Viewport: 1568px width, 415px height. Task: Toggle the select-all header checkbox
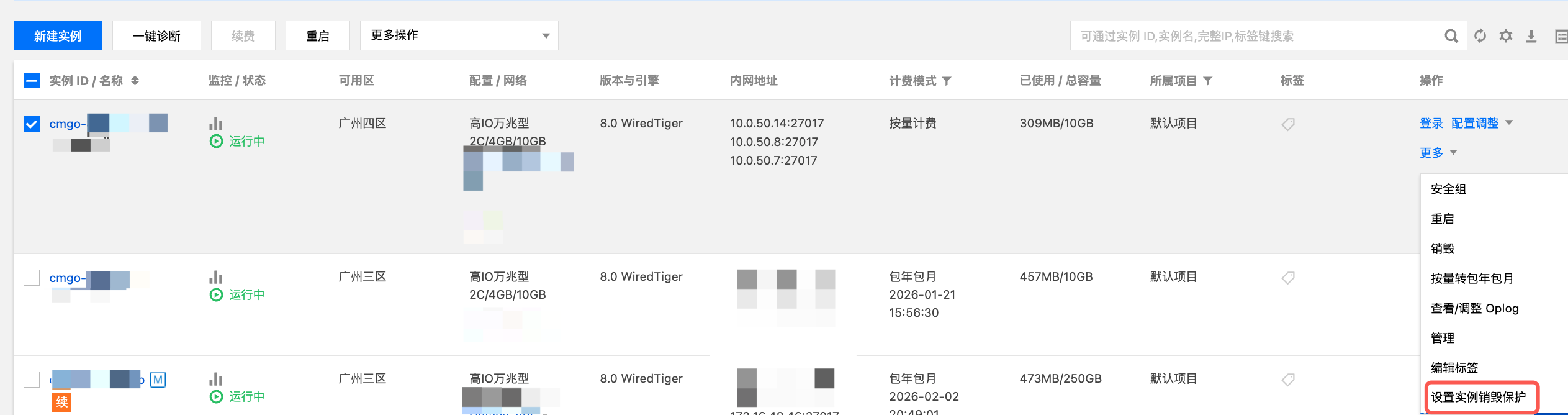pos(32,81)
